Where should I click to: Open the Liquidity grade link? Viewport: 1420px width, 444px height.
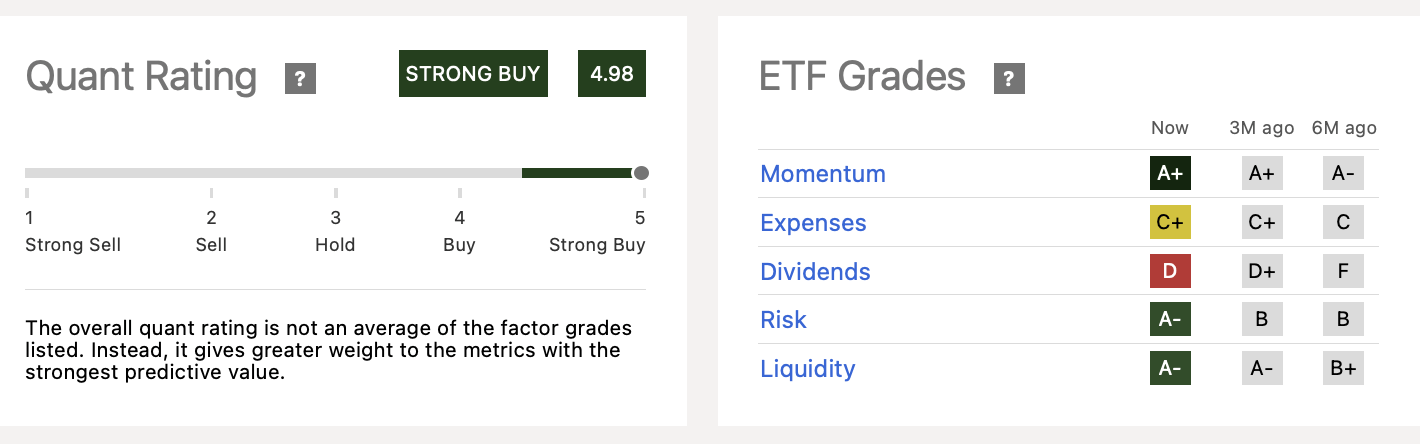[807, 369]
